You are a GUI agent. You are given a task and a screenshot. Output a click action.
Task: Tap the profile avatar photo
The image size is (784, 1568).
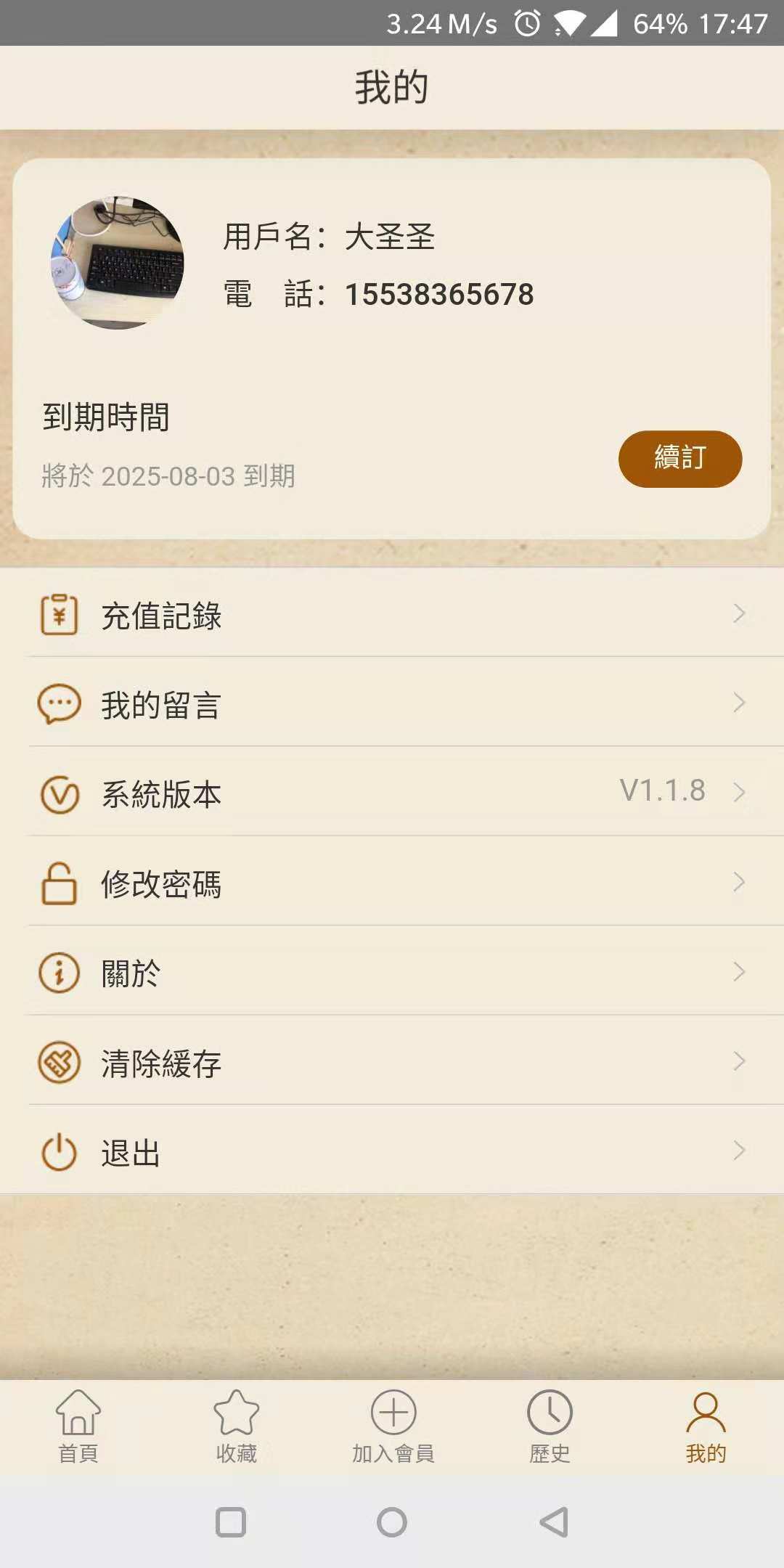tap(118, 263)
